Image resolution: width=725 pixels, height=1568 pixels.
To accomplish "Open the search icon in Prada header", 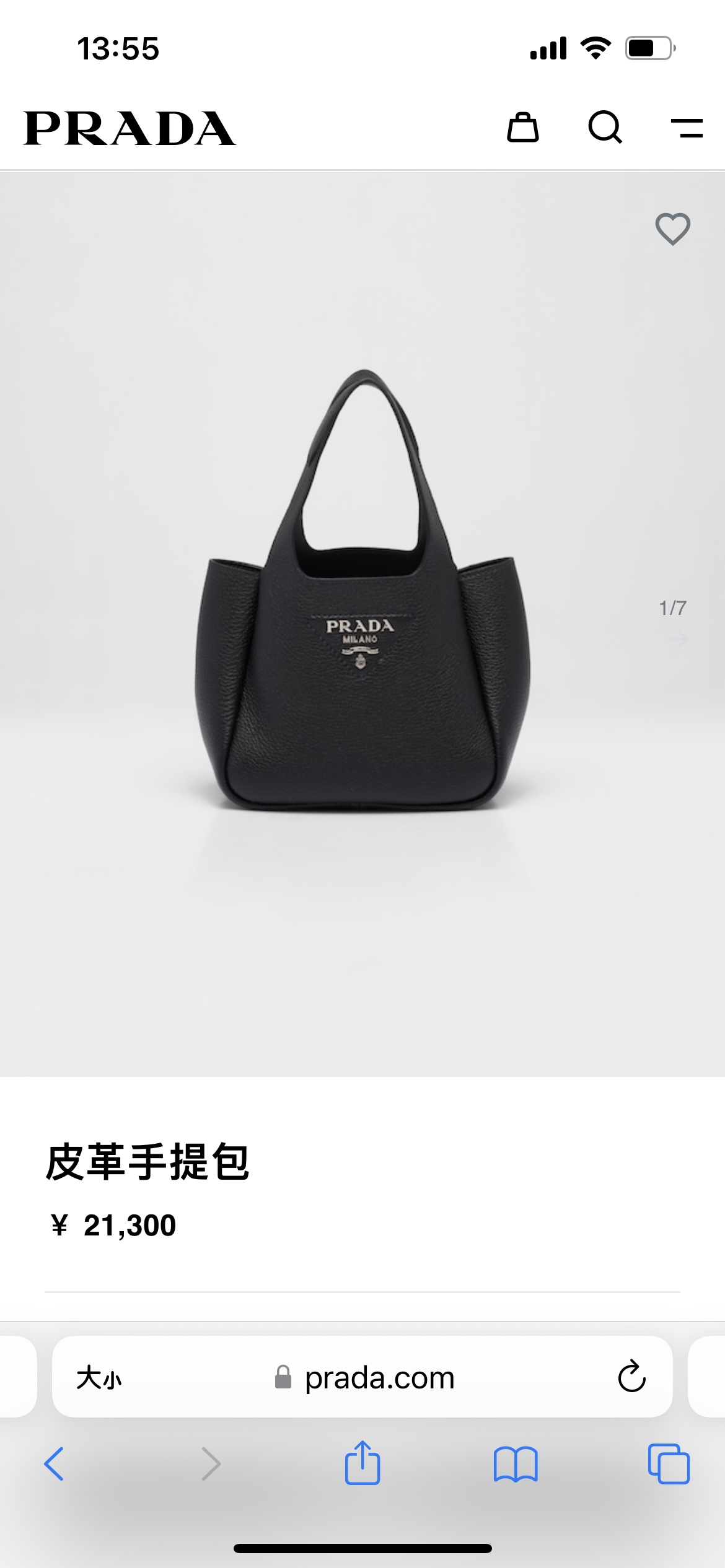I will [x=605, y=128].
